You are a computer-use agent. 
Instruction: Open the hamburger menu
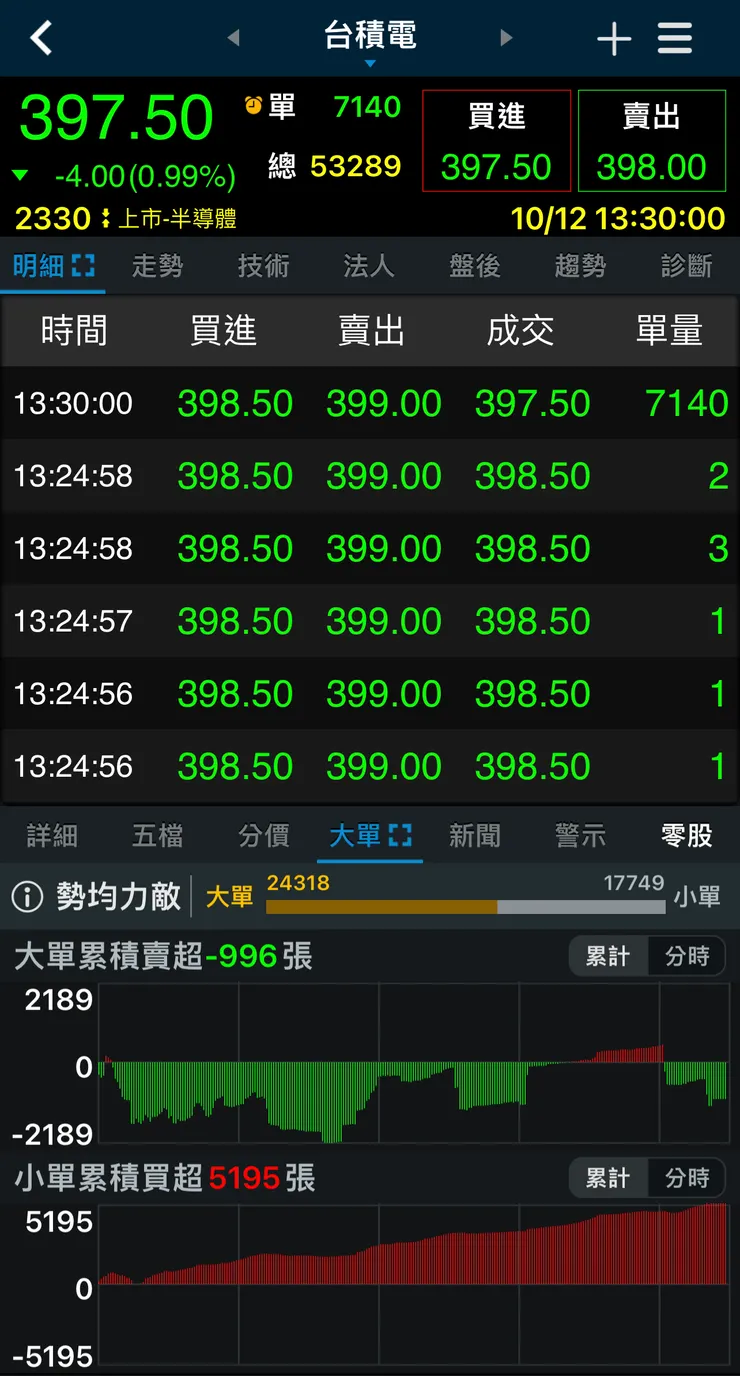pos(674,37)
